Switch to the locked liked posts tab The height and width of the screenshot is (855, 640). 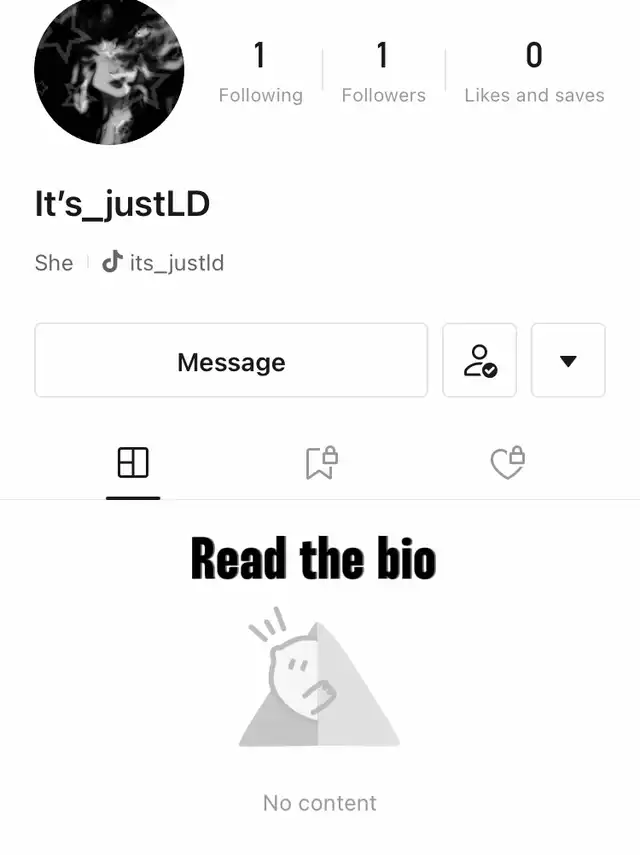[x=508, y=462]
